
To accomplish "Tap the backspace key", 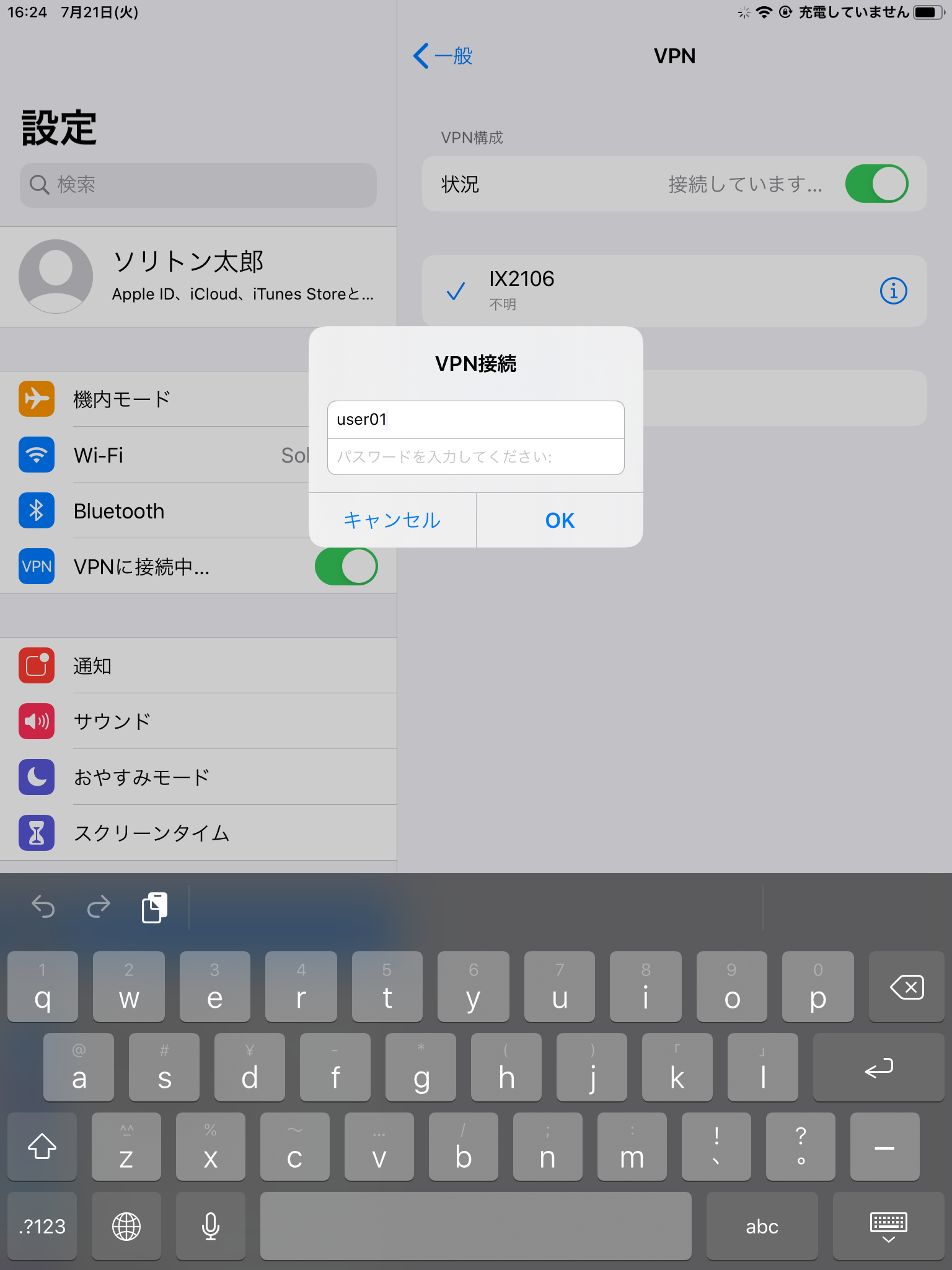I will click(x=906, y=987).
